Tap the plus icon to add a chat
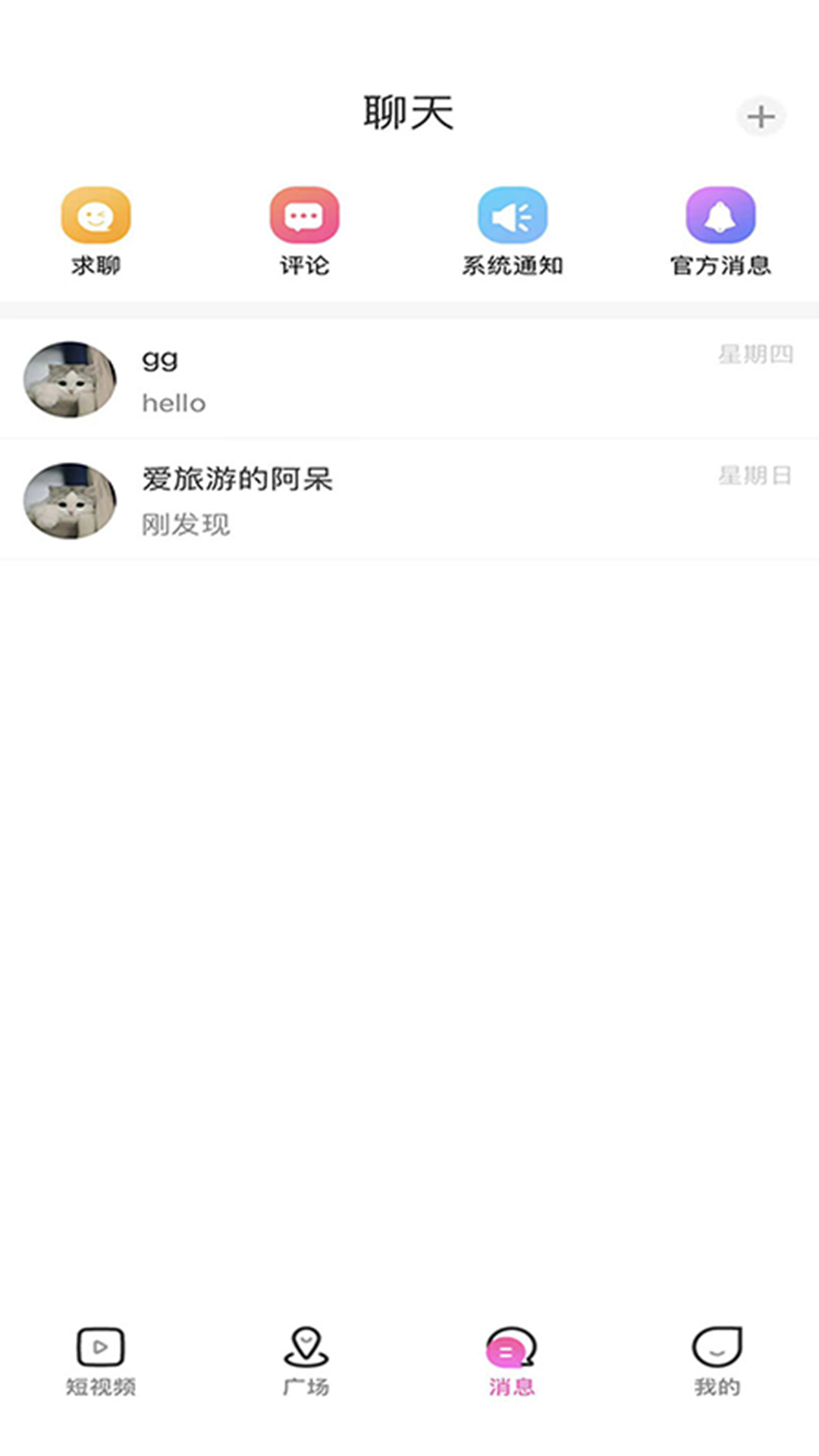819x1456 pixels. [761, 117]
